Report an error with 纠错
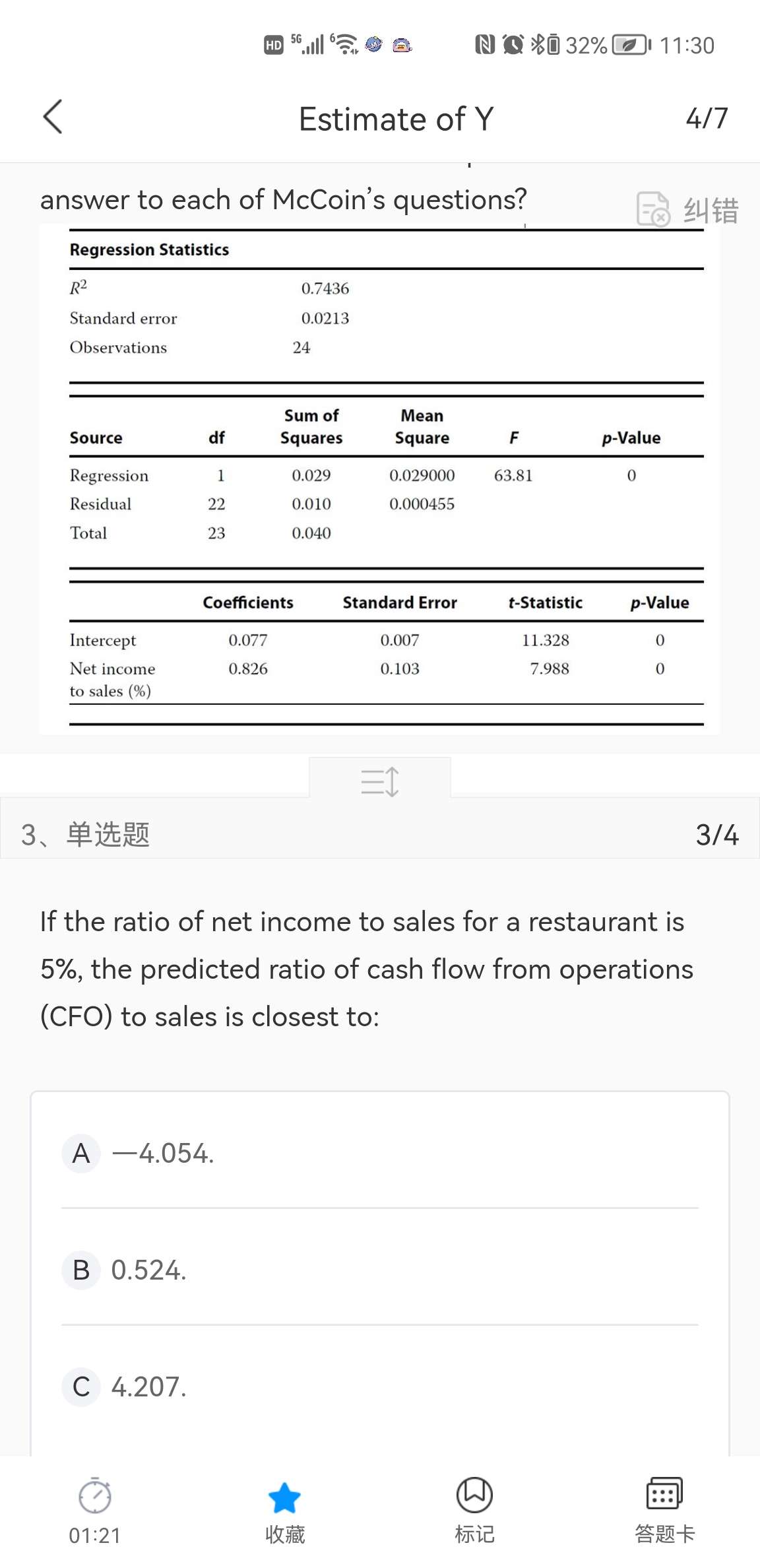This screenshot has height=1568, width=760. coord(688,211)
